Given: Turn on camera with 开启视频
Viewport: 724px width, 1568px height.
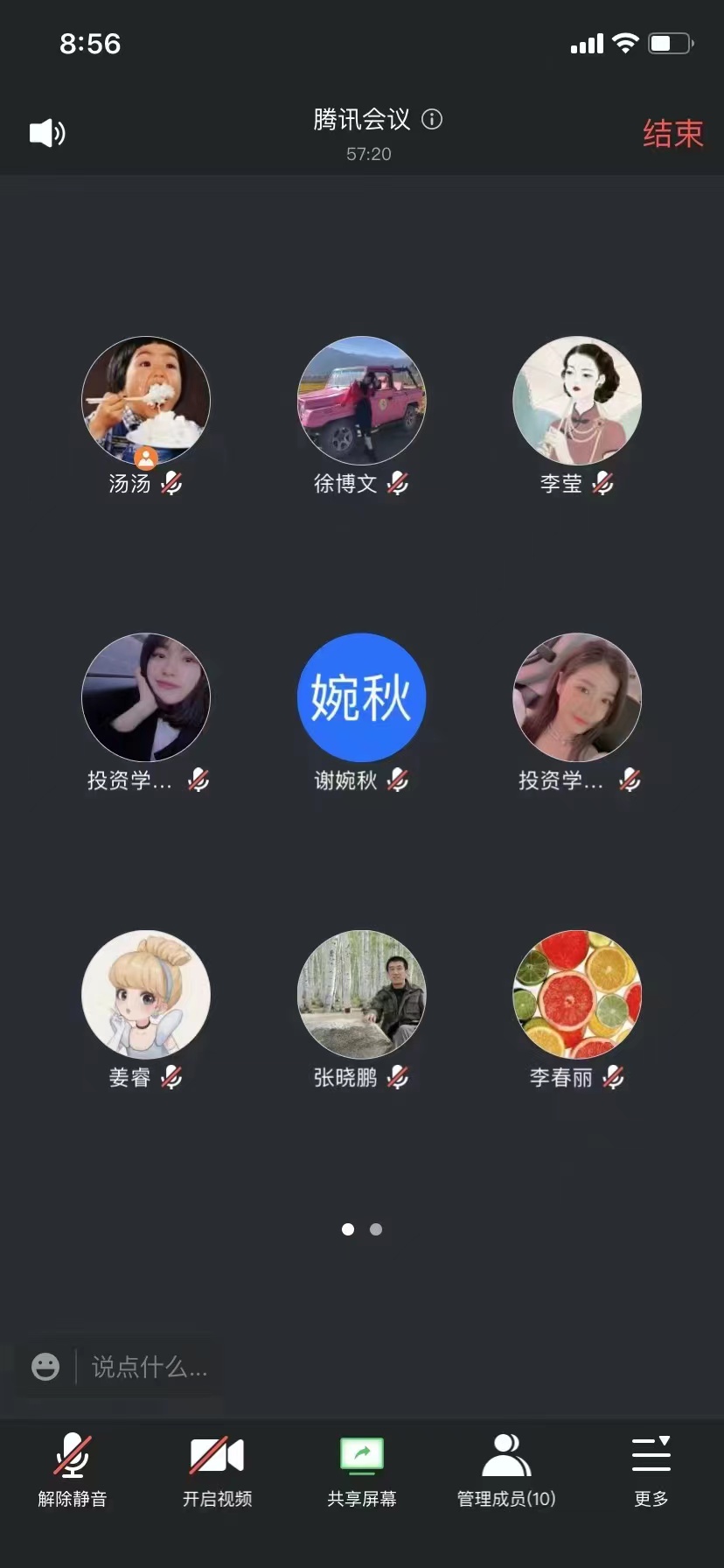Looking at the screenshot, I should pyautogui.click(x=217, y=1471).
